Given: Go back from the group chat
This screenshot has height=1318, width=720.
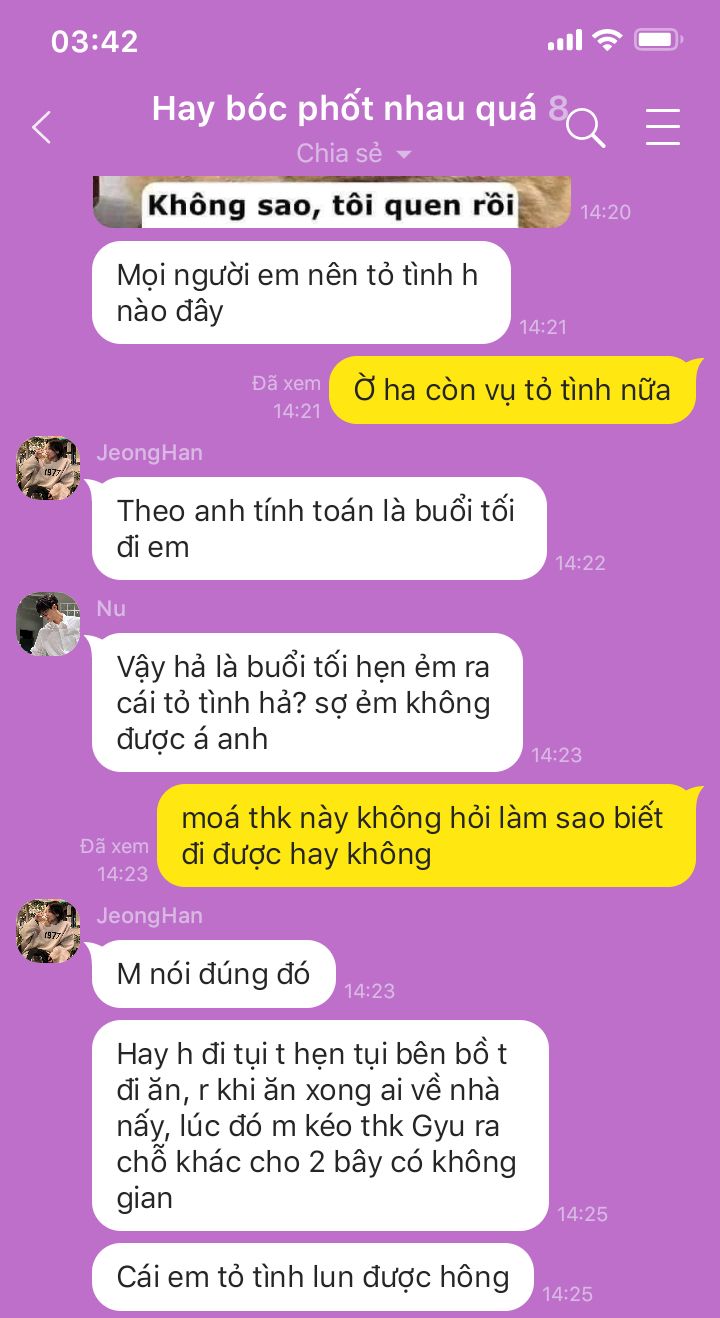Looking at the screenshot, I should 41,127.
